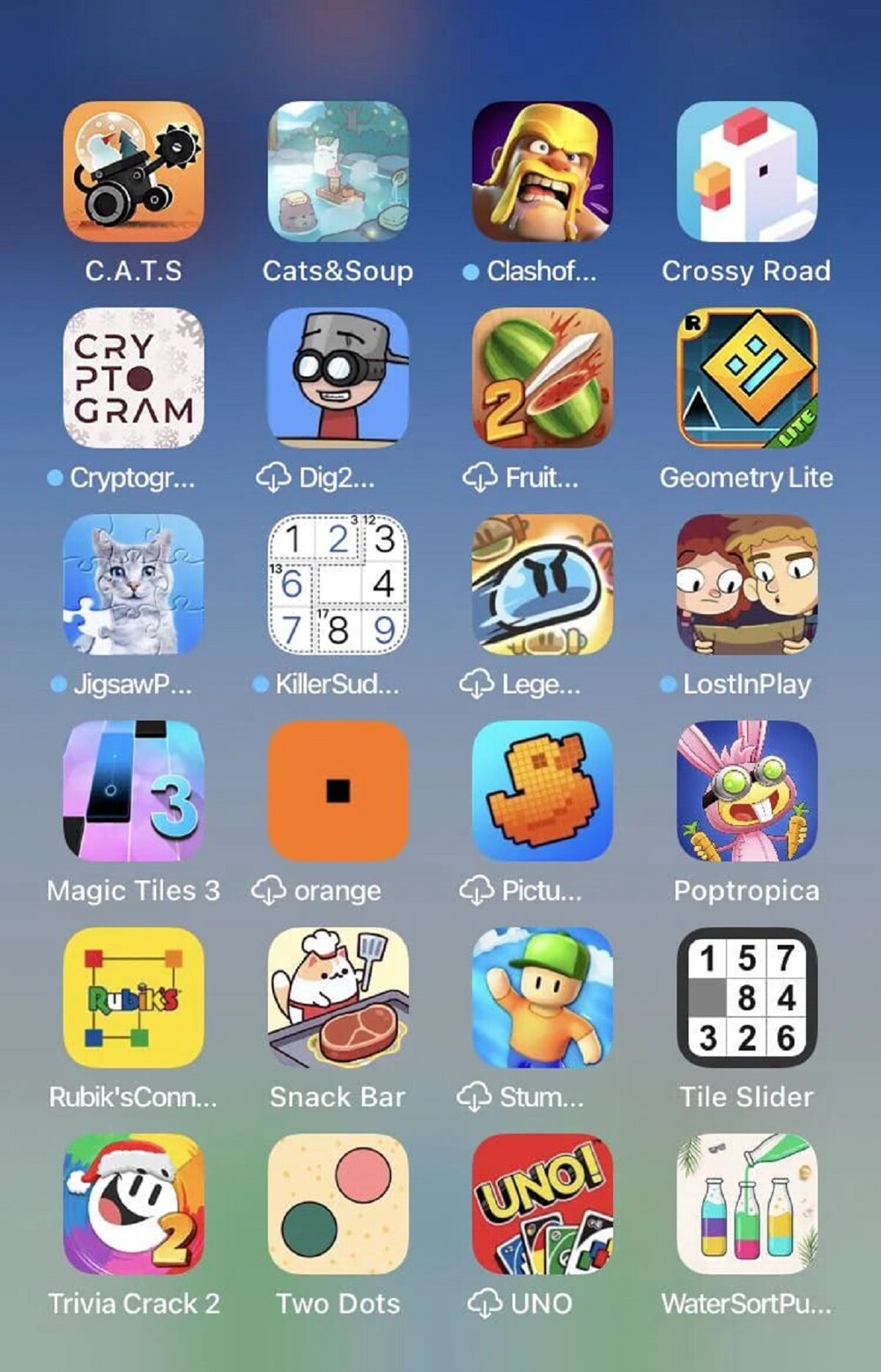Launch the Snack Bar game

coord(337,997)
